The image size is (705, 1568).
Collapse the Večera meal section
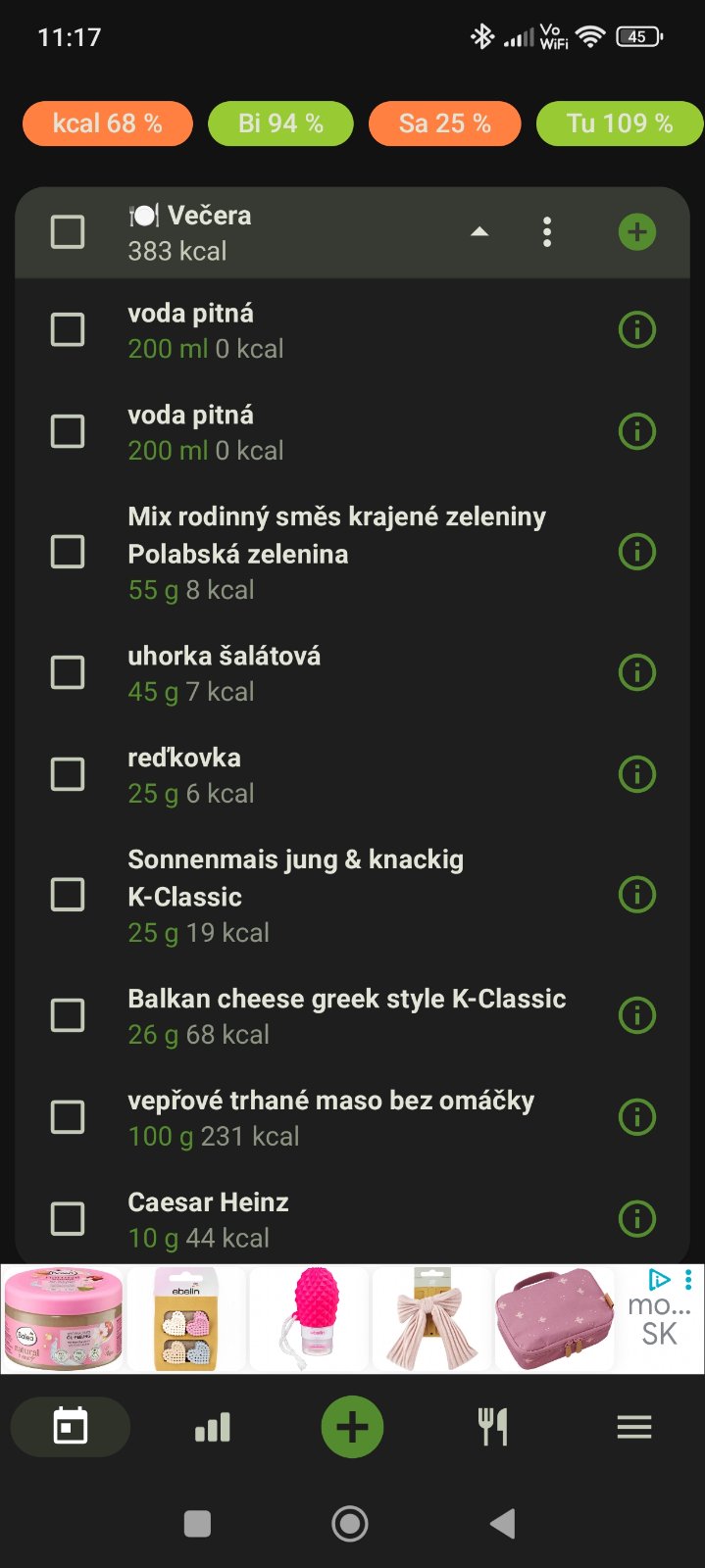tap(479, 232)
